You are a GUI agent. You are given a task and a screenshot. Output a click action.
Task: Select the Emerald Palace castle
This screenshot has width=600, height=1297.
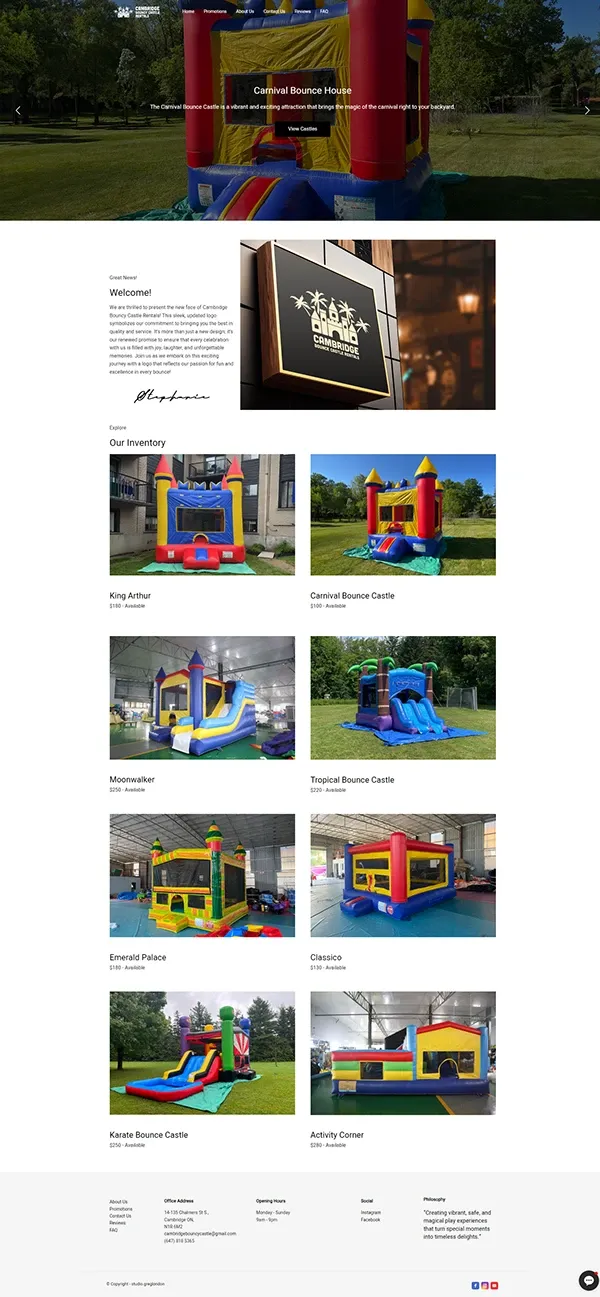[138, 958]
